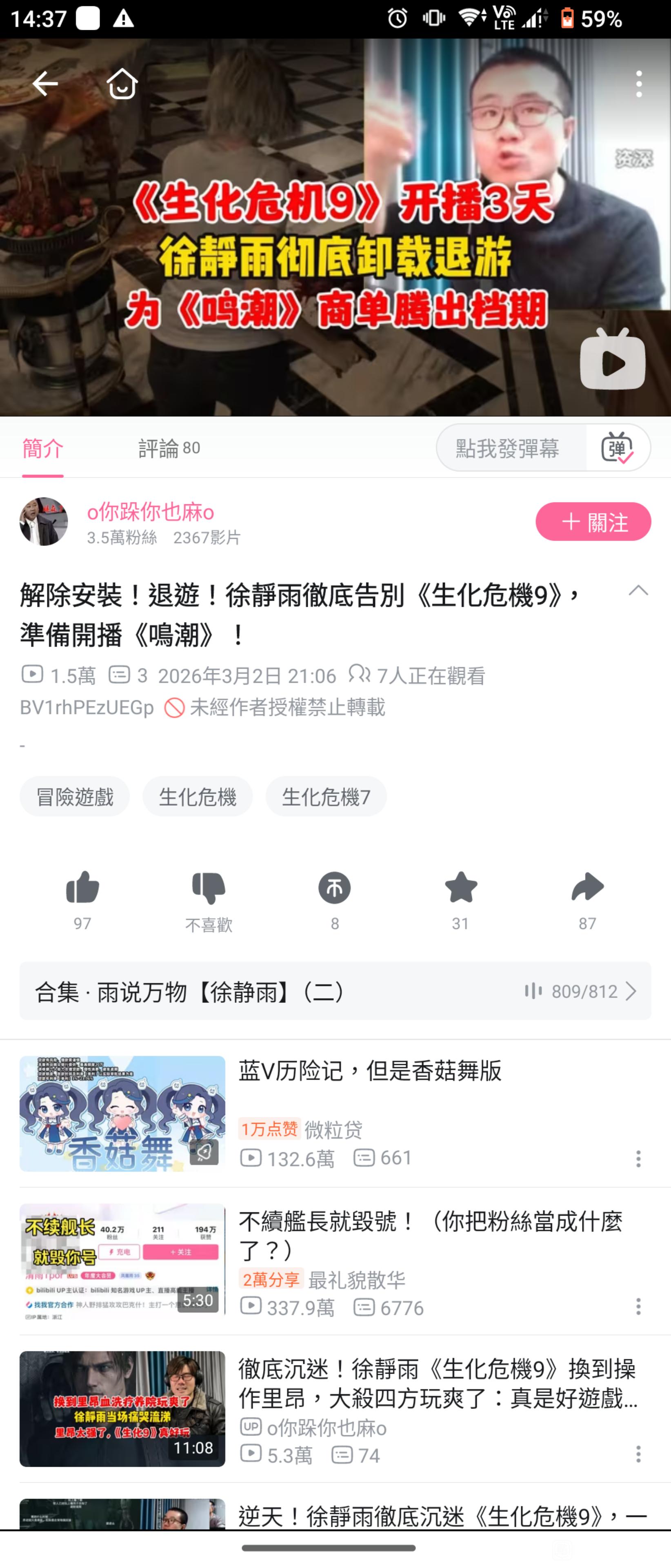Like this video
Viewport: 671px width, 1568px height.
click(82, 889)
